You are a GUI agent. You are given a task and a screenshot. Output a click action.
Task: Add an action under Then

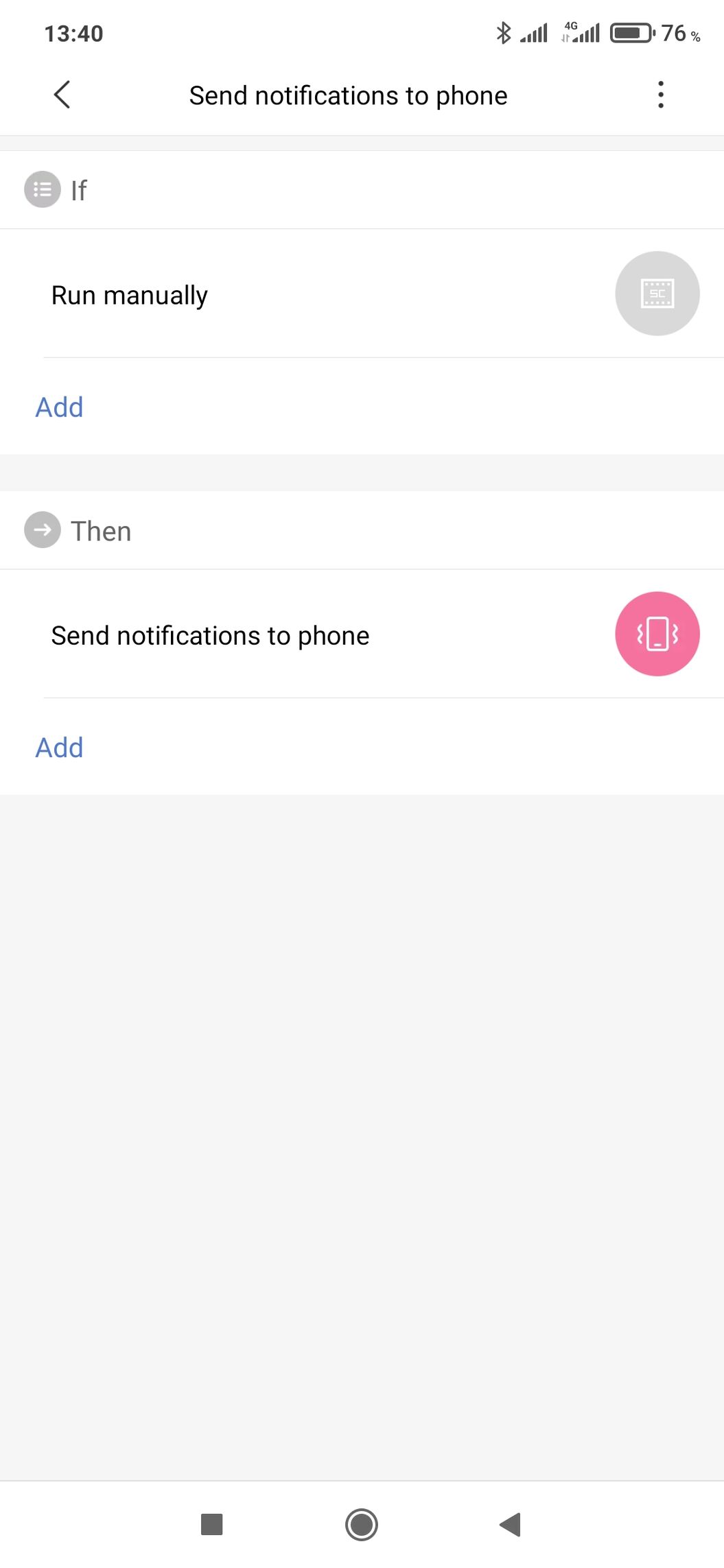[x=59, y=747]
